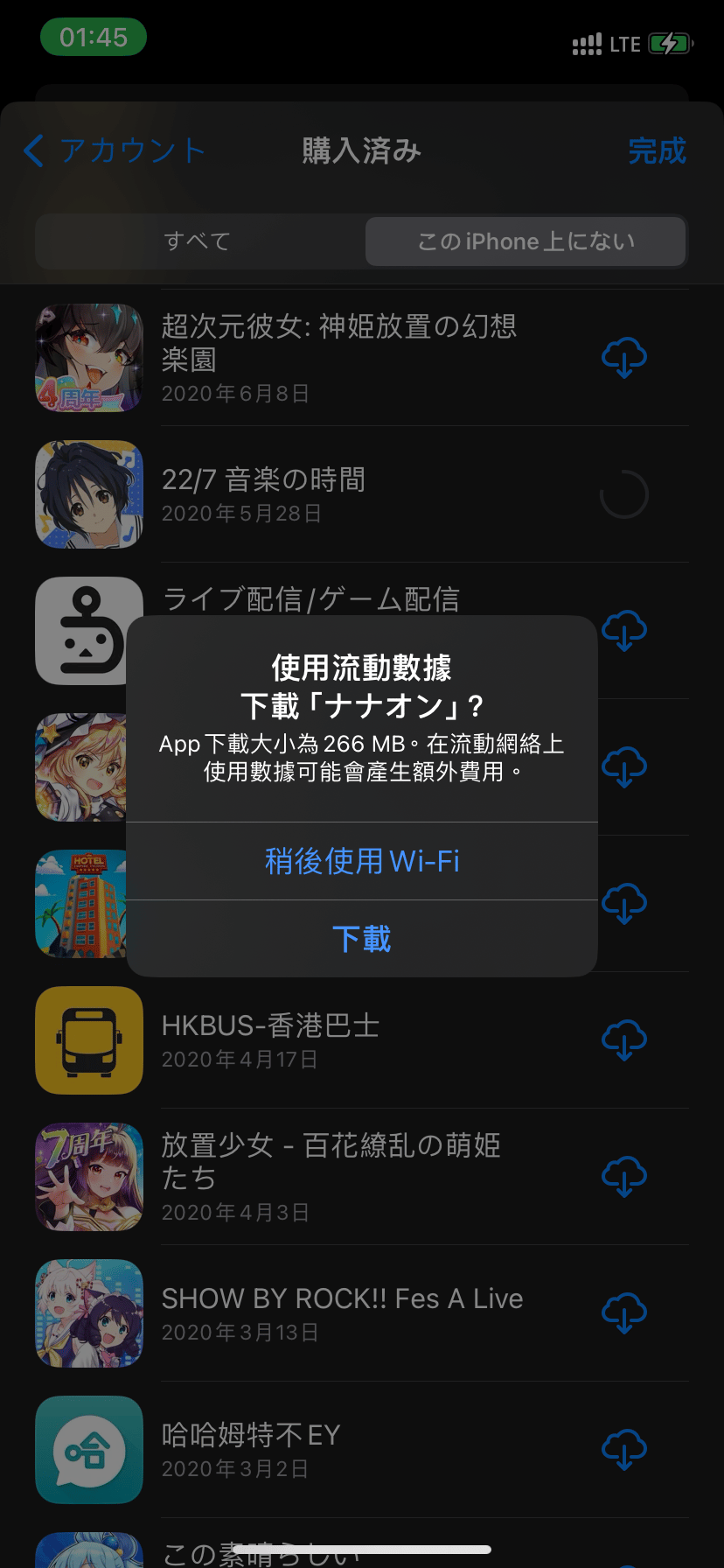The image size is (724, 1568).
Task: Tap the cloud download icon for ライブ配信/ゲーム配信
Action: (x=623, y=631)
